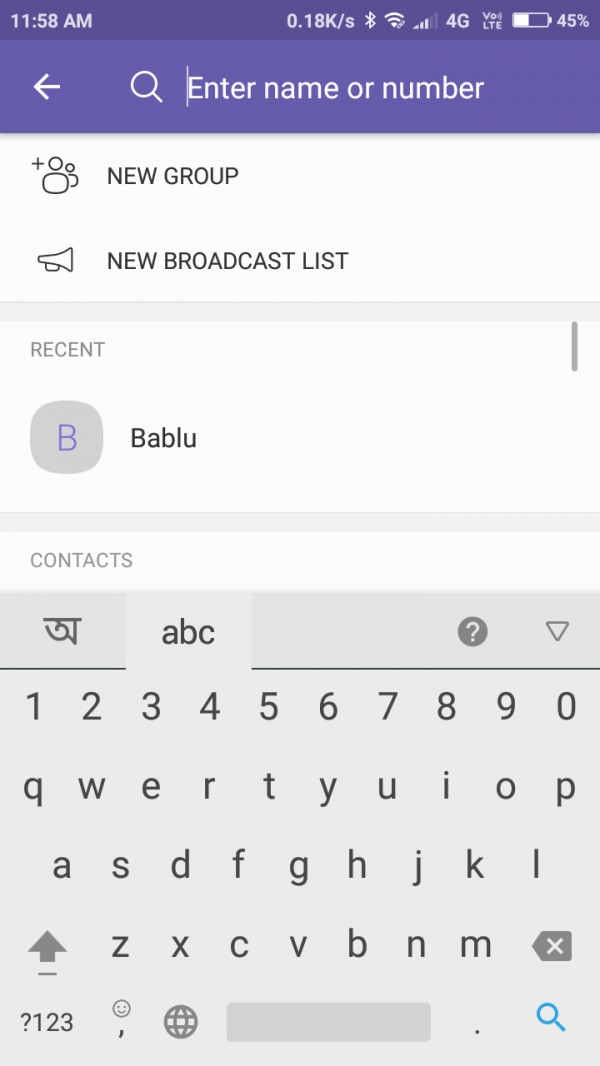Tap the keyboard search key
This screenshot has width=600, height=1066.
[551, 1018]
